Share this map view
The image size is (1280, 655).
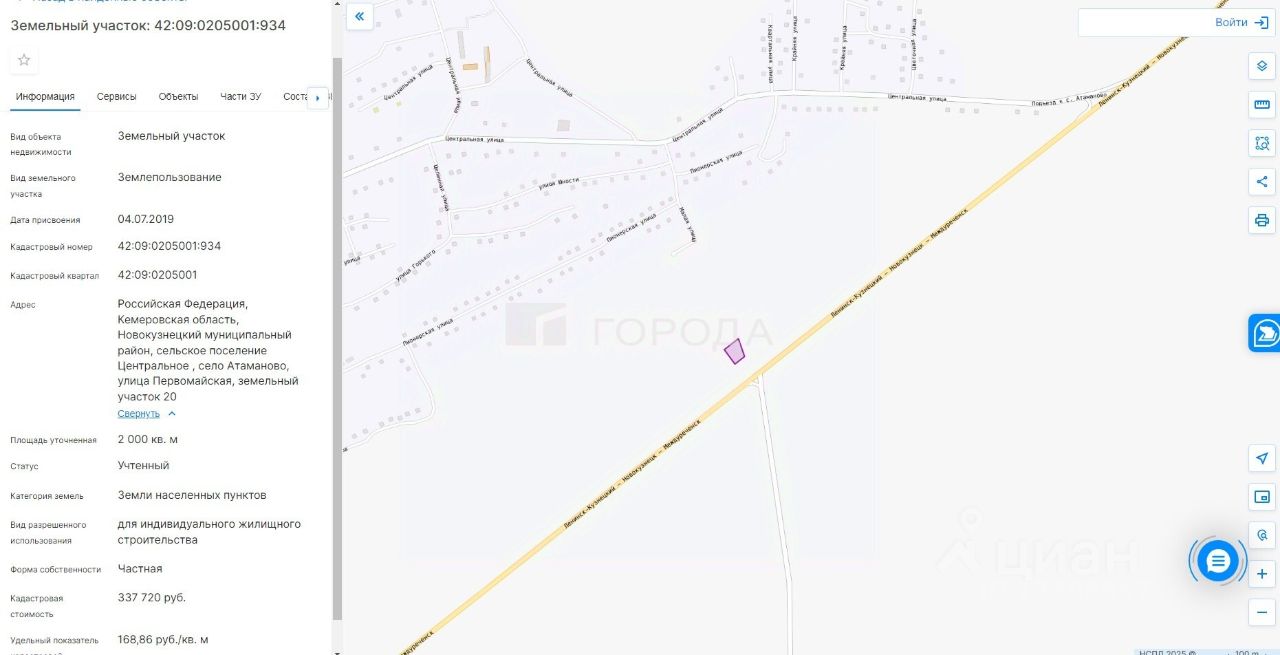point(1261,182)
